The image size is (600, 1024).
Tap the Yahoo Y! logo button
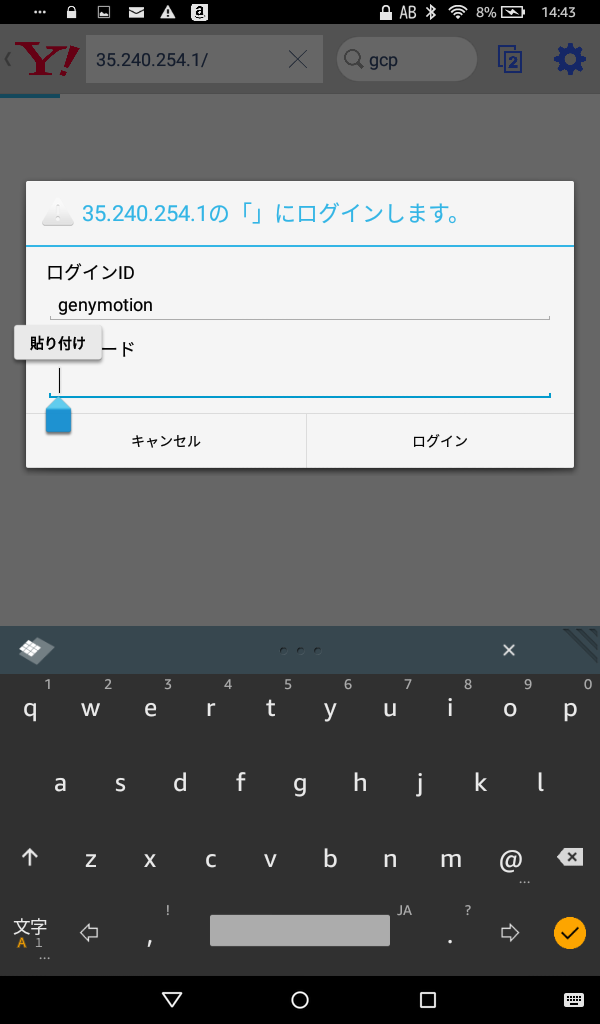pyautogui.click(x=47, y=59)
